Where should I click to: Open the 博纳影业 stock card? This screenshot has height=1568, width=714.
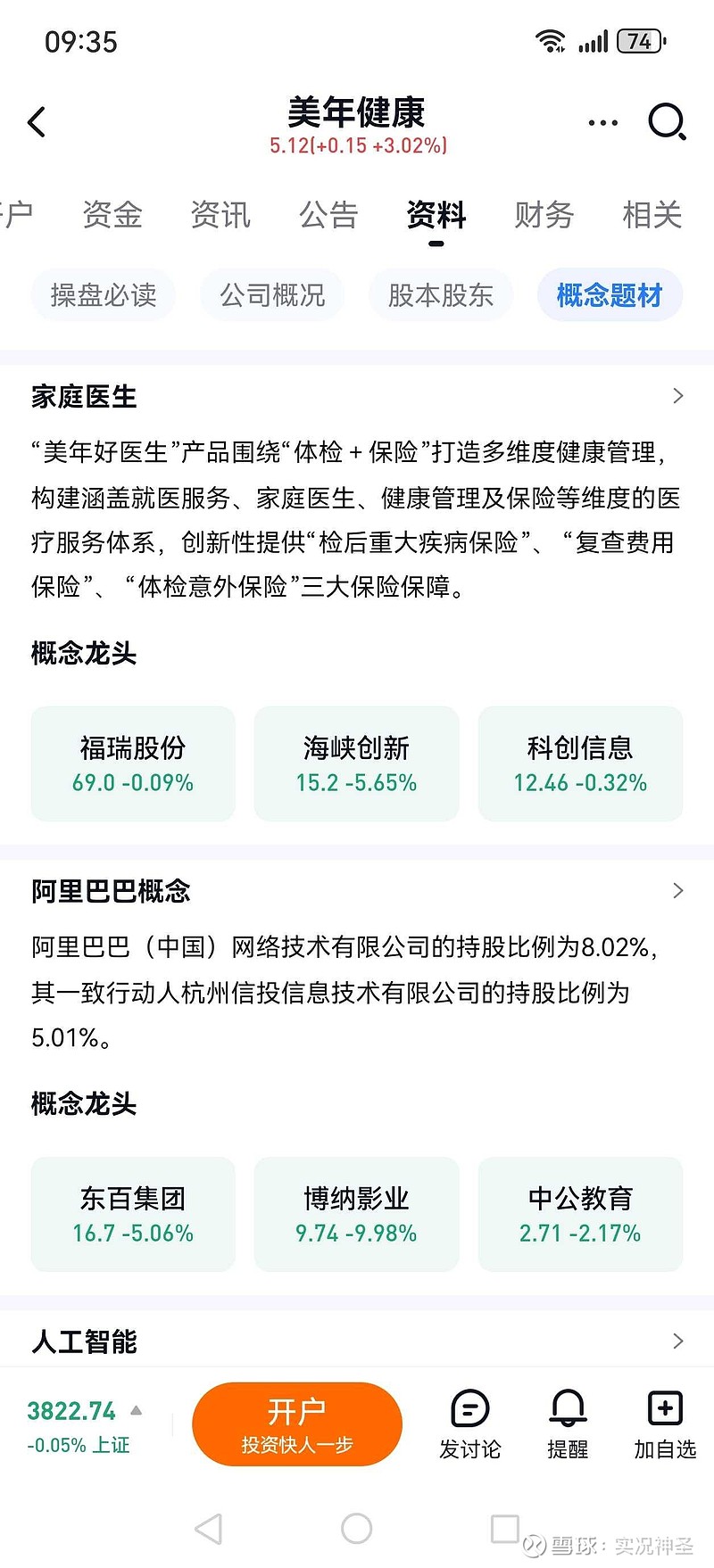tap(356, 1214)
